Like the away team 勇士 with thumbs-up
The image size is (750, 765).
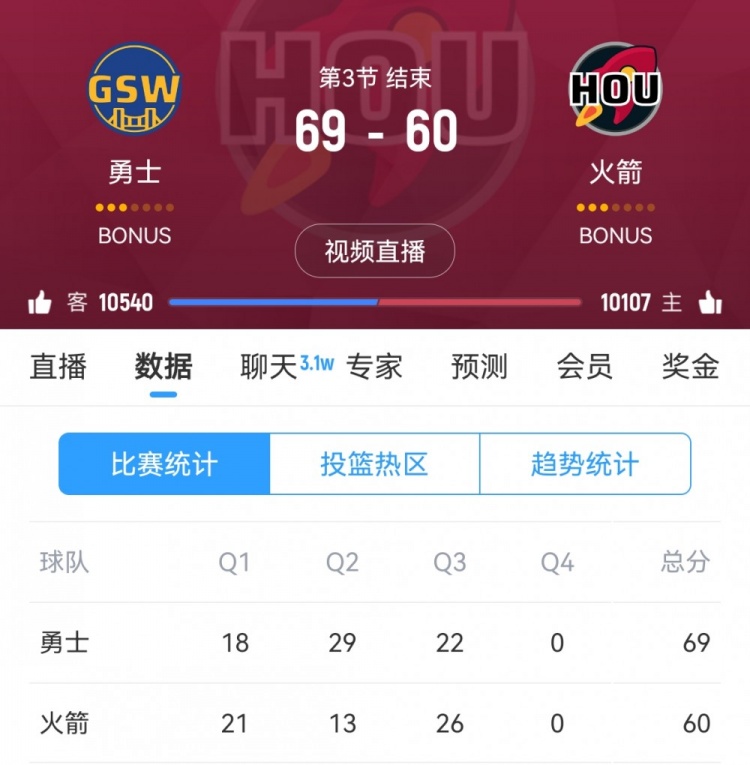coord(40,302)
